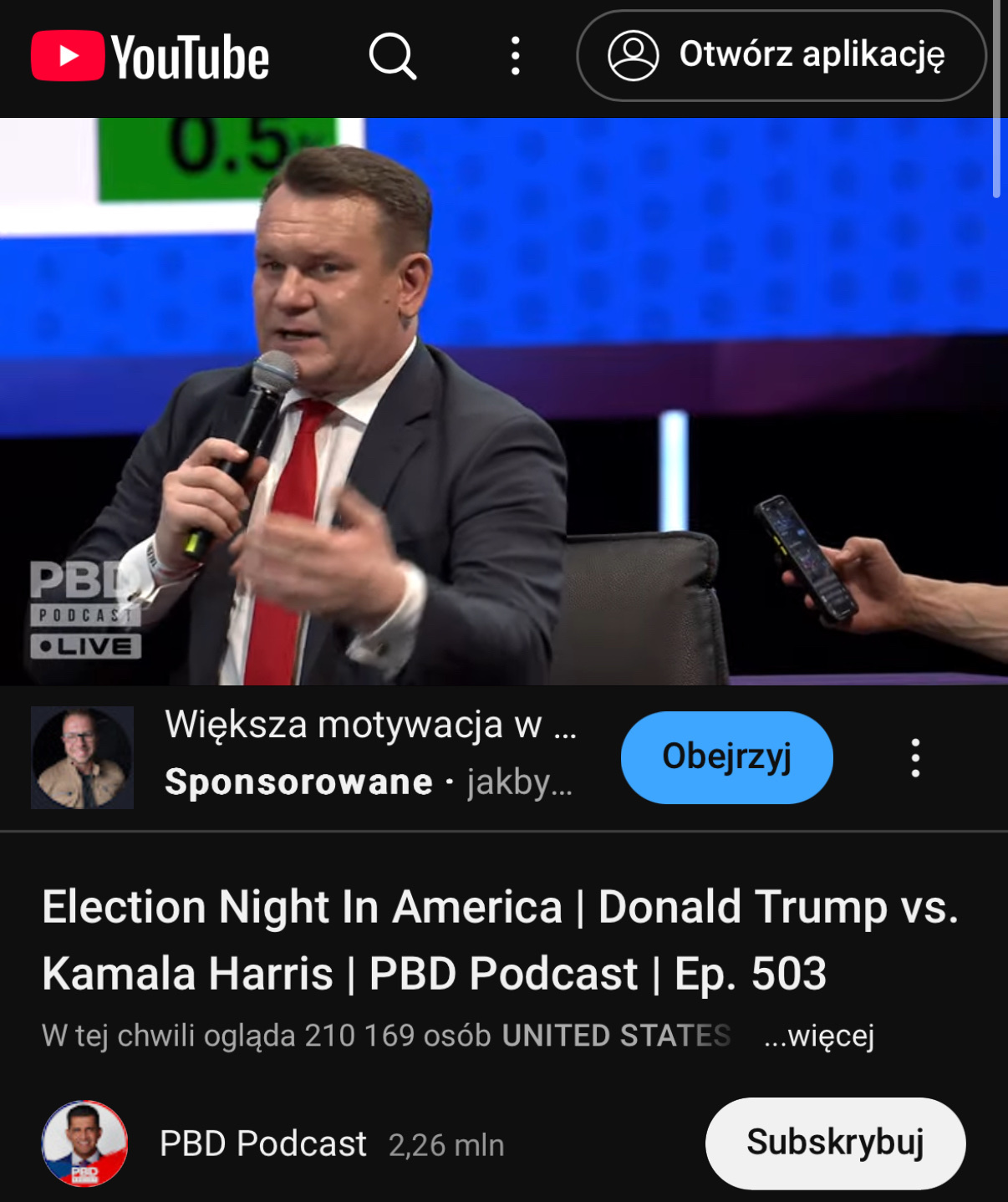Open the sponsored ad Większa motywacja
The height and width of the screenshot is (1202, 1008).
coord(369,726)
